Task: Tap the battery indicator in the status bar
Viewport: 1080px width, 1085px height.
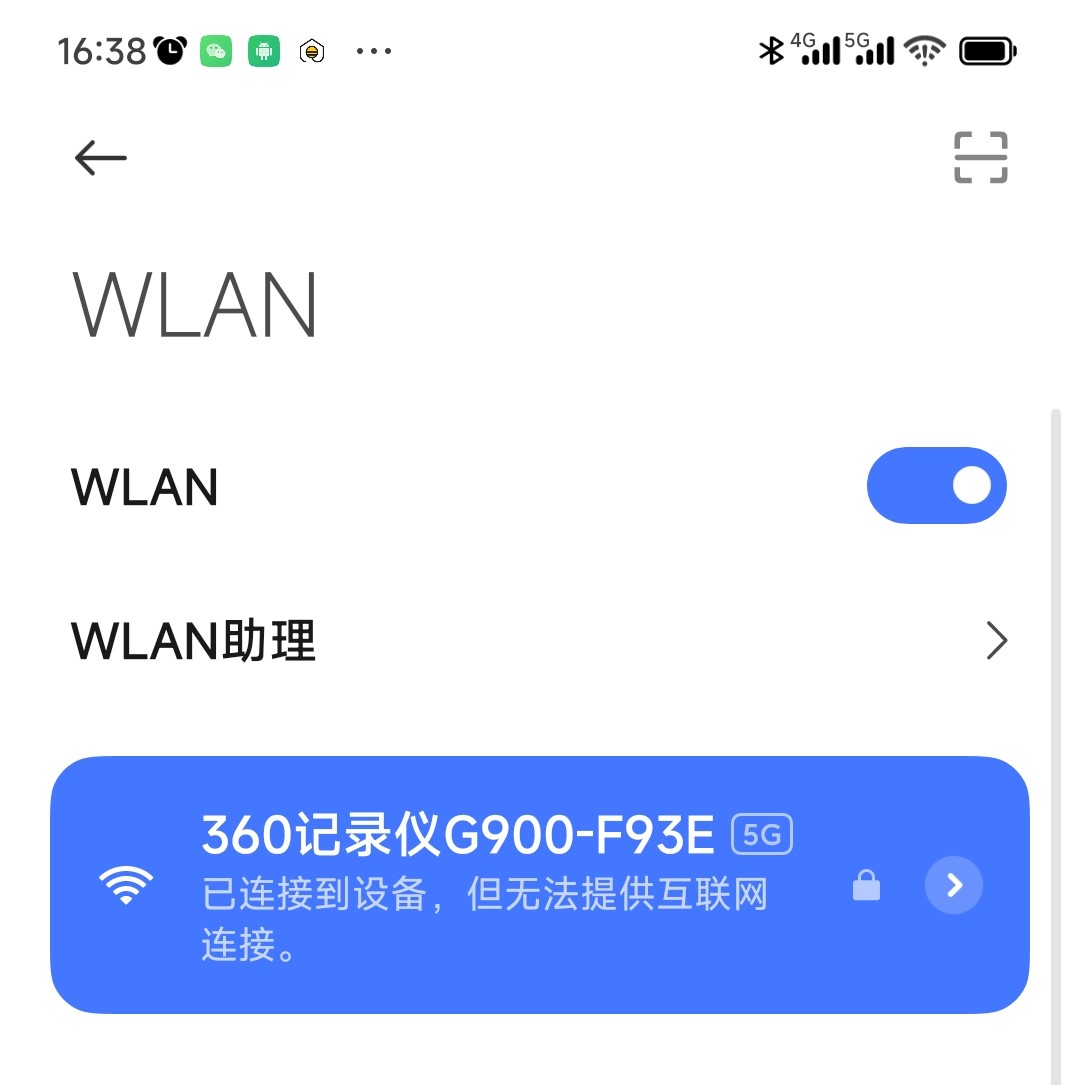Action: click(x=986, y=49)
